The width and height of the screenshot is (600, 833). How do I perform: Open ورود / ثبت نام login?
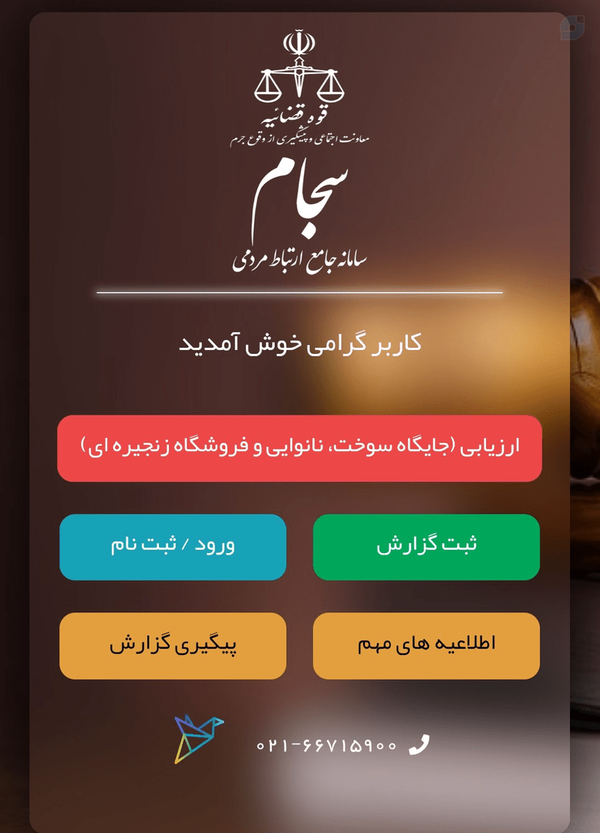coord(173,547)
